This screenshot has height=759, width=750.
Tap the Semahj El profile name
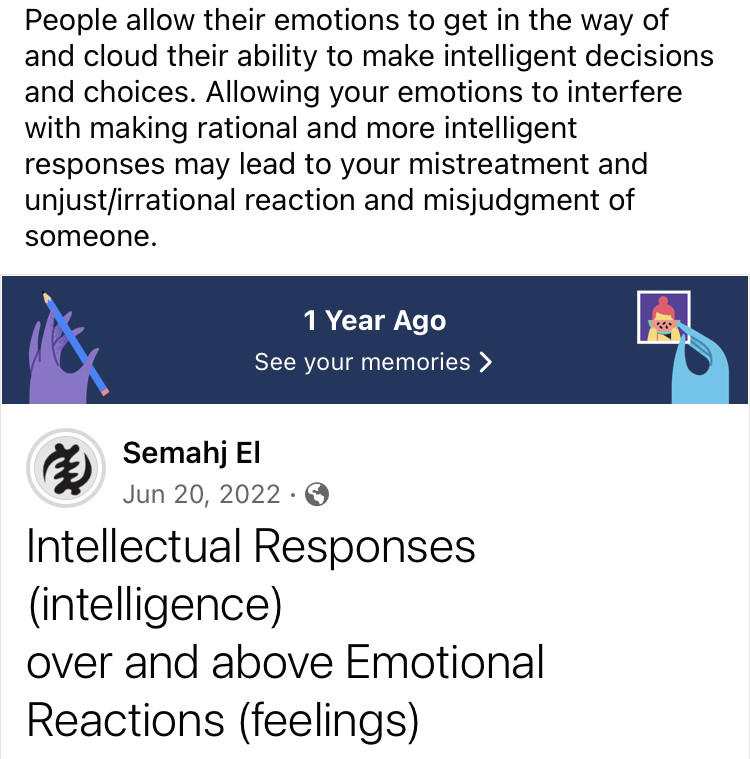click(x=190, y=453)
